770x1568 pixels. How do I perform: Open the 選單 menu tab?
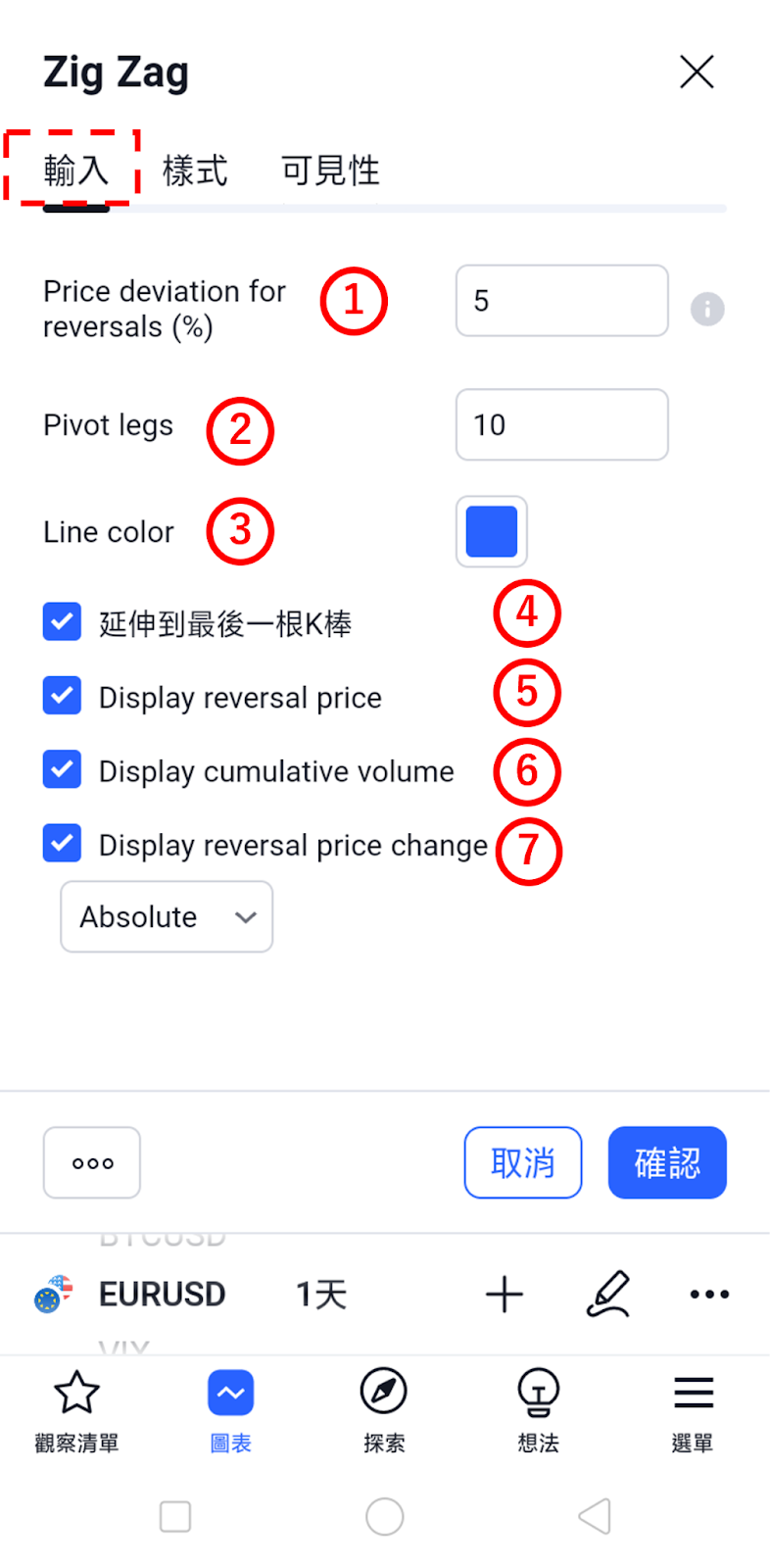693,1411
